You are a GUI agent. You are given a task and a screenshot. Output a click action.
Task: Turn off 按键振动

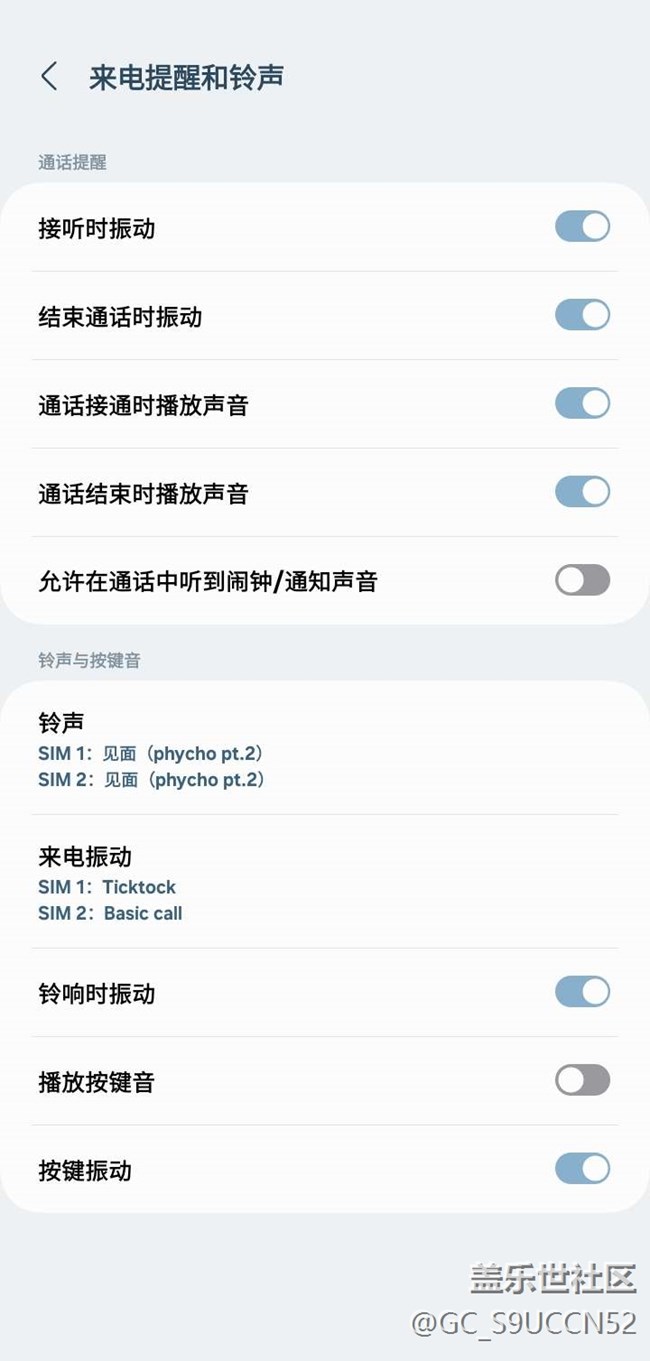coord(582,1168)
